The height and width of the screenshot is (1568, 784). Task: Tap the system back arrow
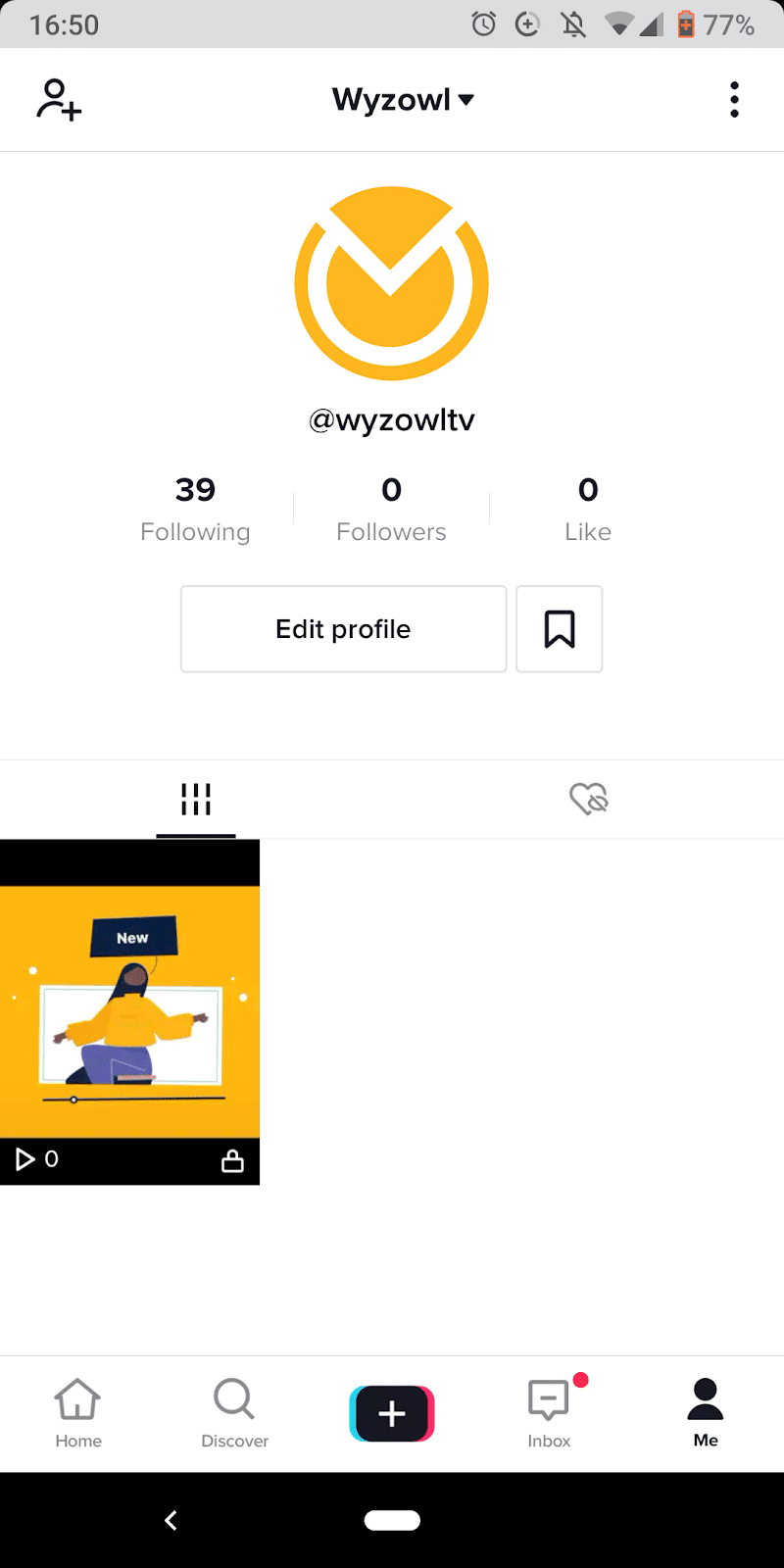(x=171, y=1520)
